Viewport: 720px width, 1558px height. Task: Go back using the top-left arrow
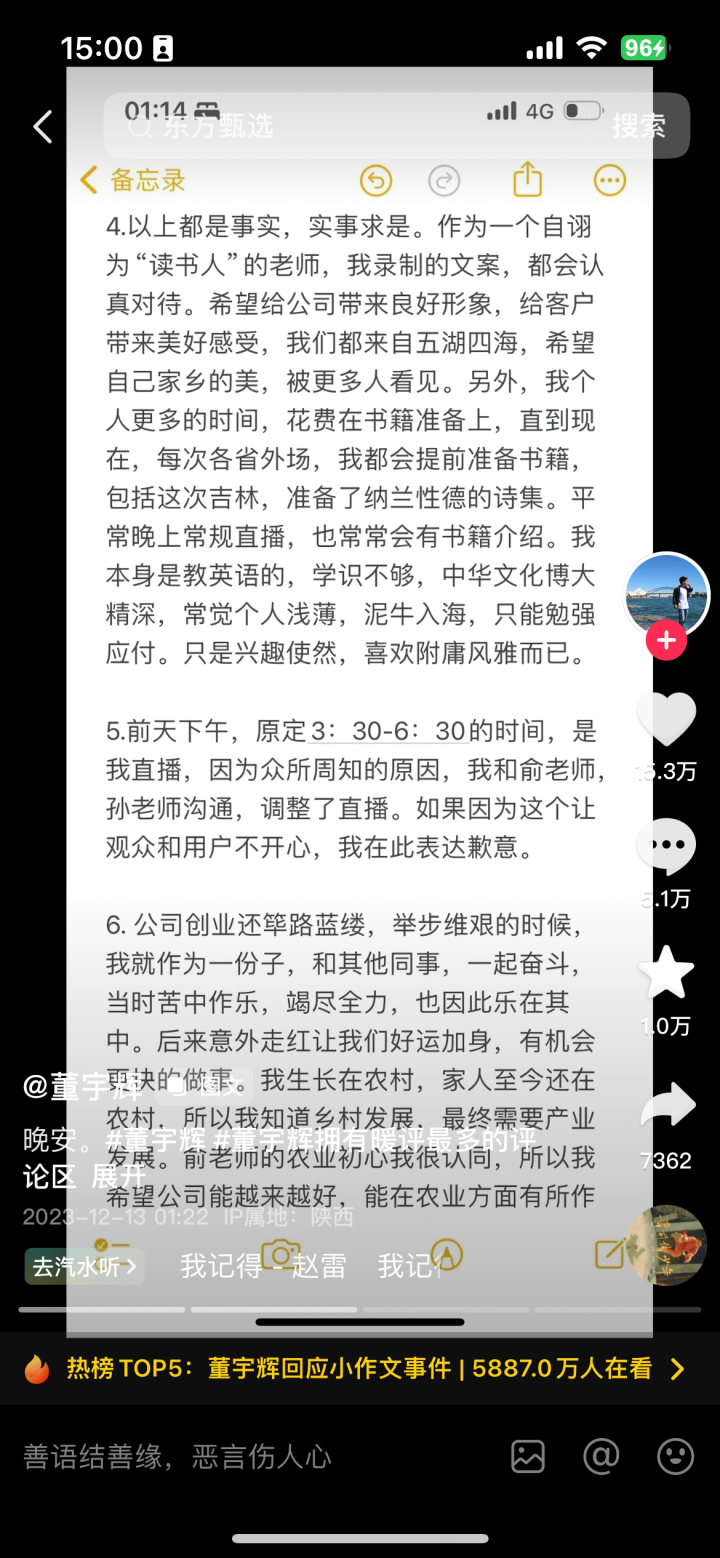pos(42,127)
